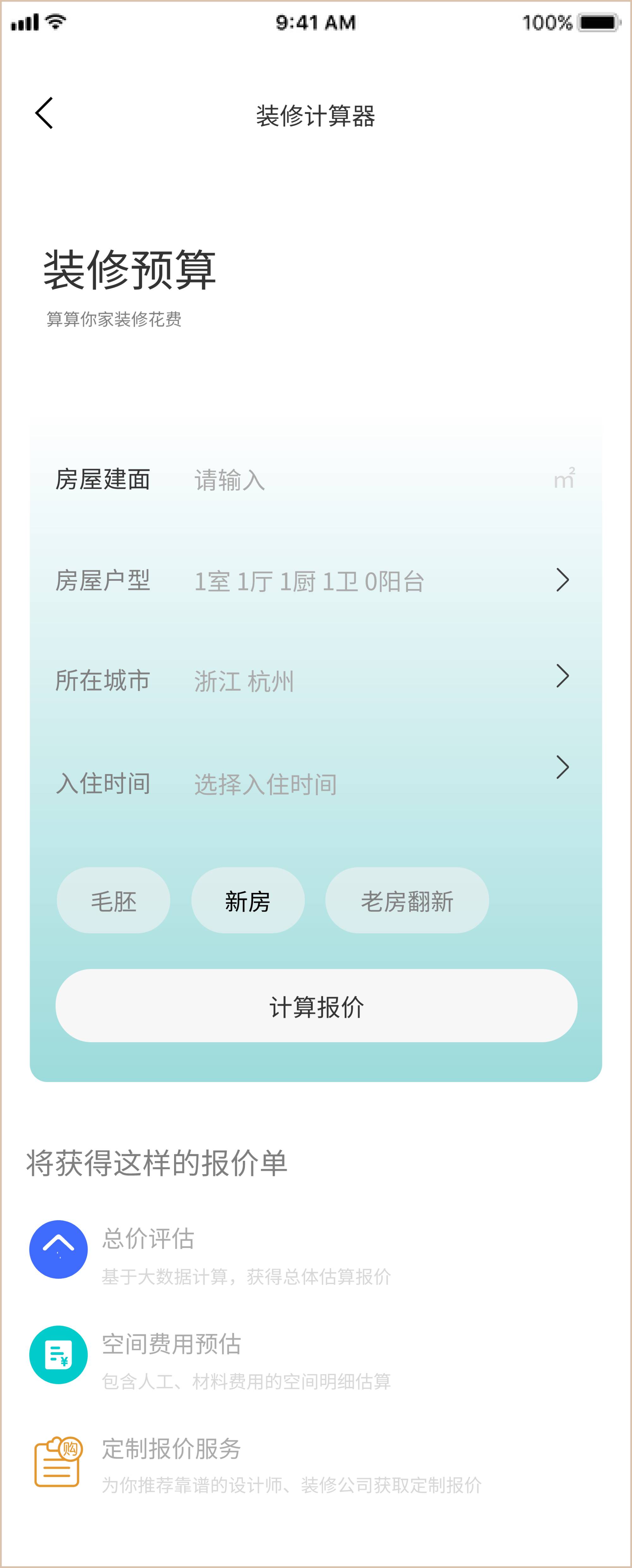Go back from 装修计算器 page
This screenshot has width=632, height=1568.
[45, 113]
